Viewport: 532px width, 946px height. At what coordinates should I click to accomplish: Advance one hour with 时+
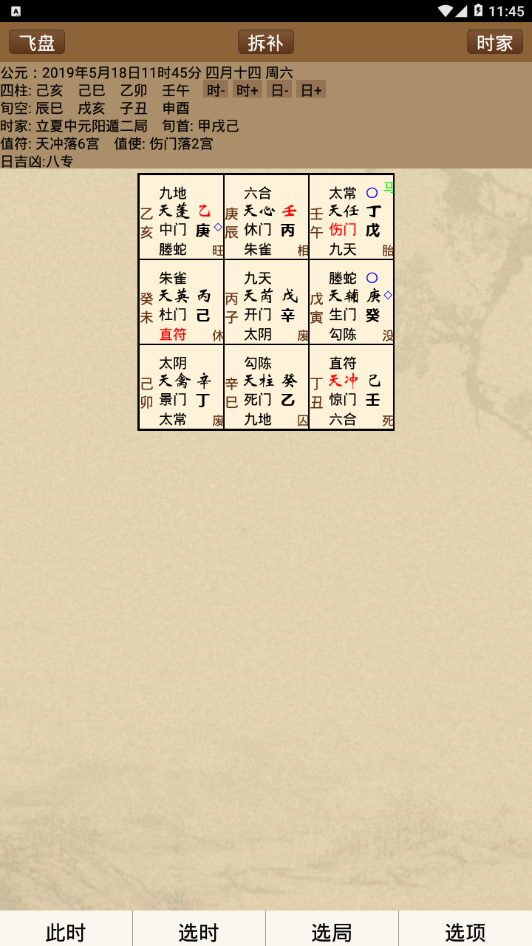pyautogui.click(x=247, y=90)
